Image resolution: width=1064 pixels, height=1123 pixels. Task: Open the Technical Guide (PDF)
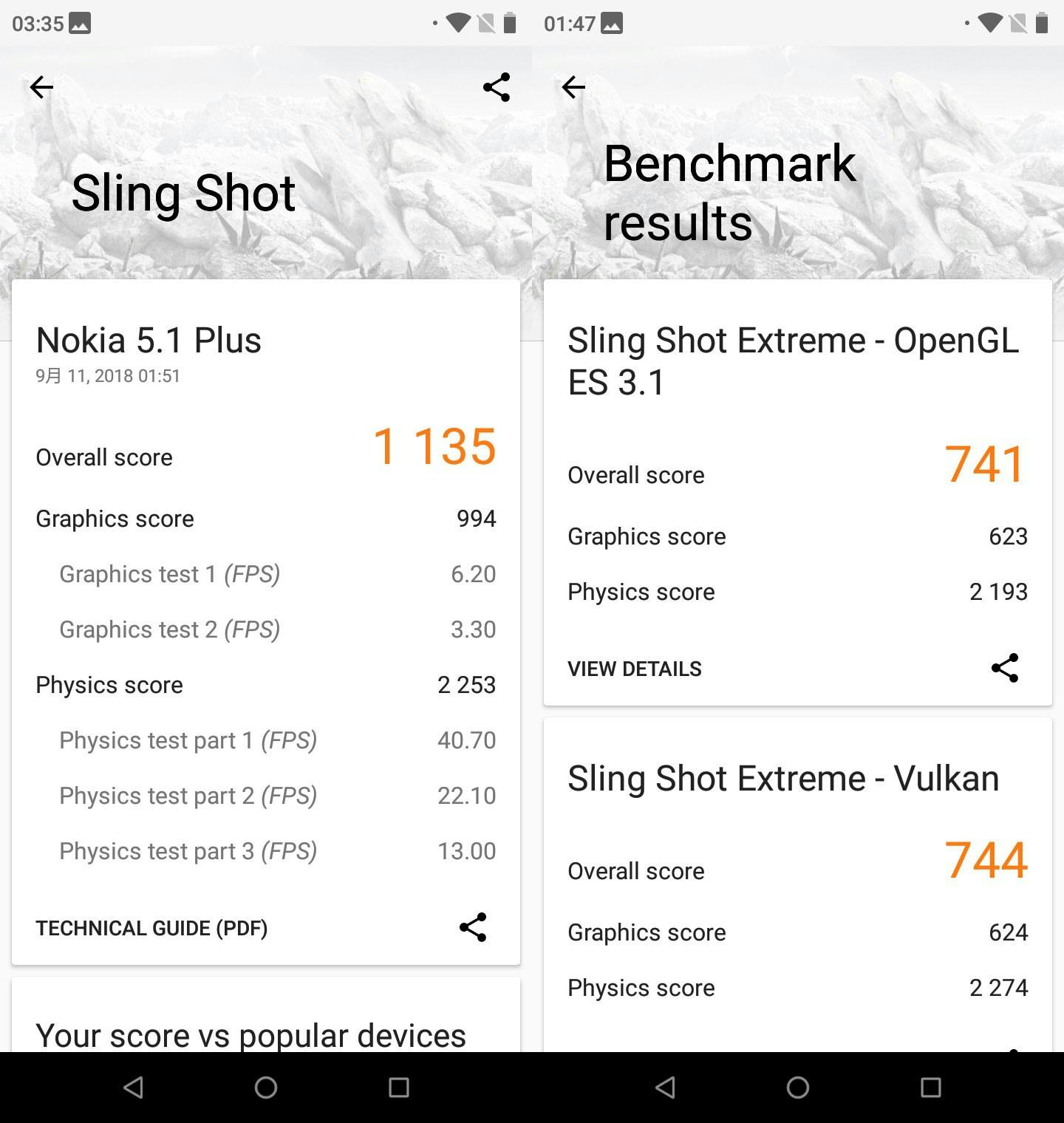coord(151,928)
